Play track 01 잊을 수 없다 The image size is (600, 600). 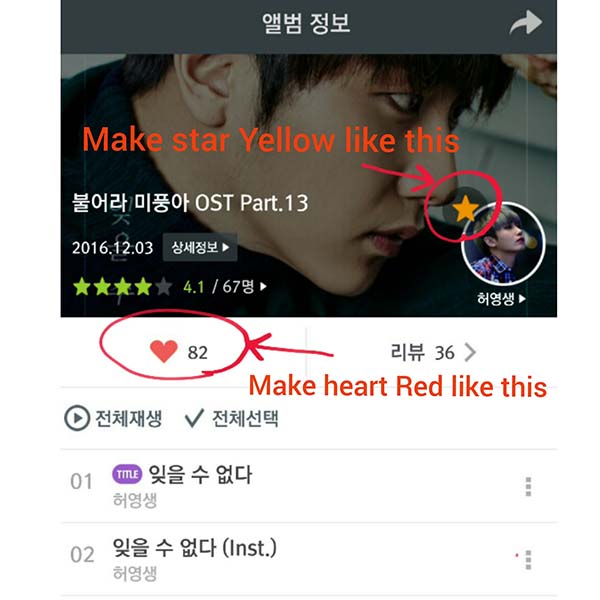tap(200, 475)
